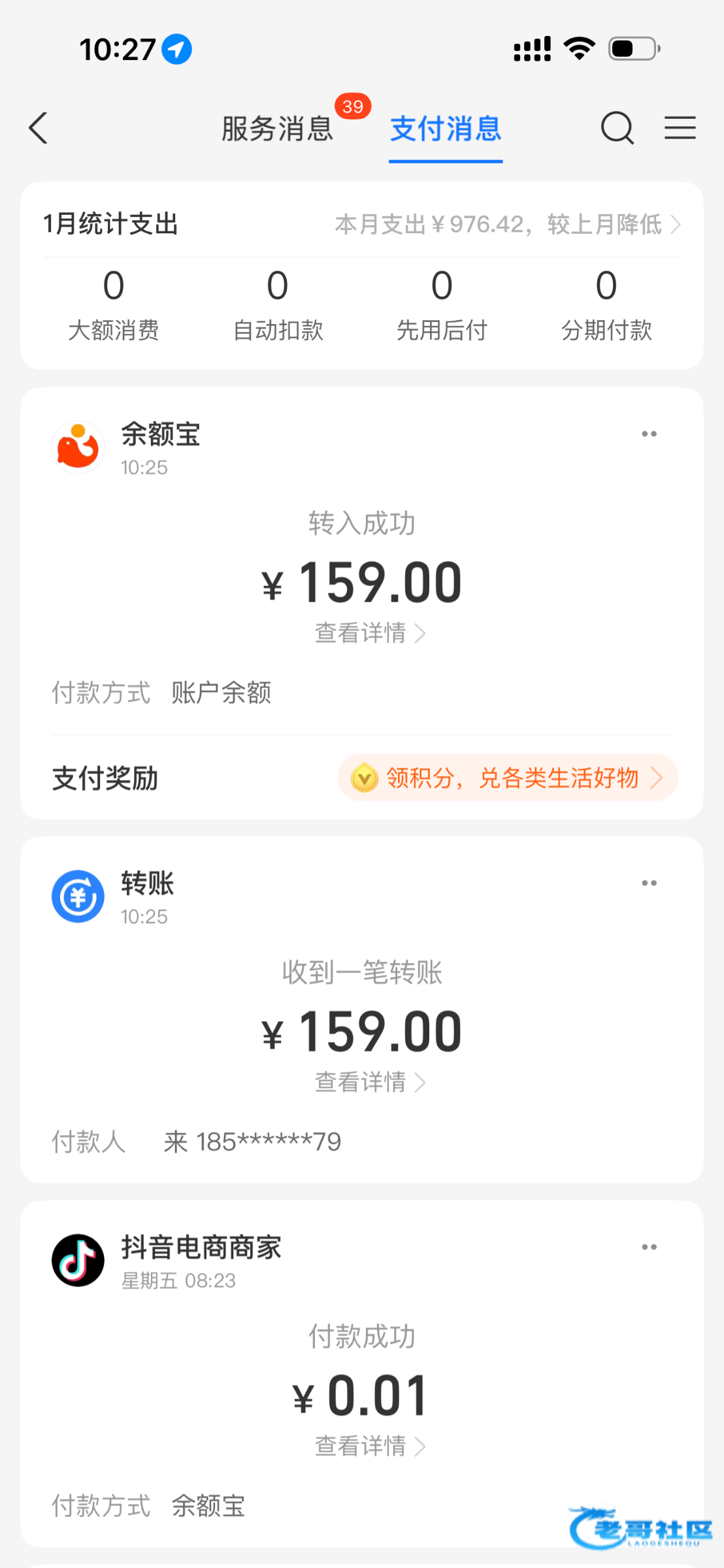Open the 余额宝 sender avatar
Image resolution: width=724 pixels, height=1568 pixels.
click(x=78, y=448)
